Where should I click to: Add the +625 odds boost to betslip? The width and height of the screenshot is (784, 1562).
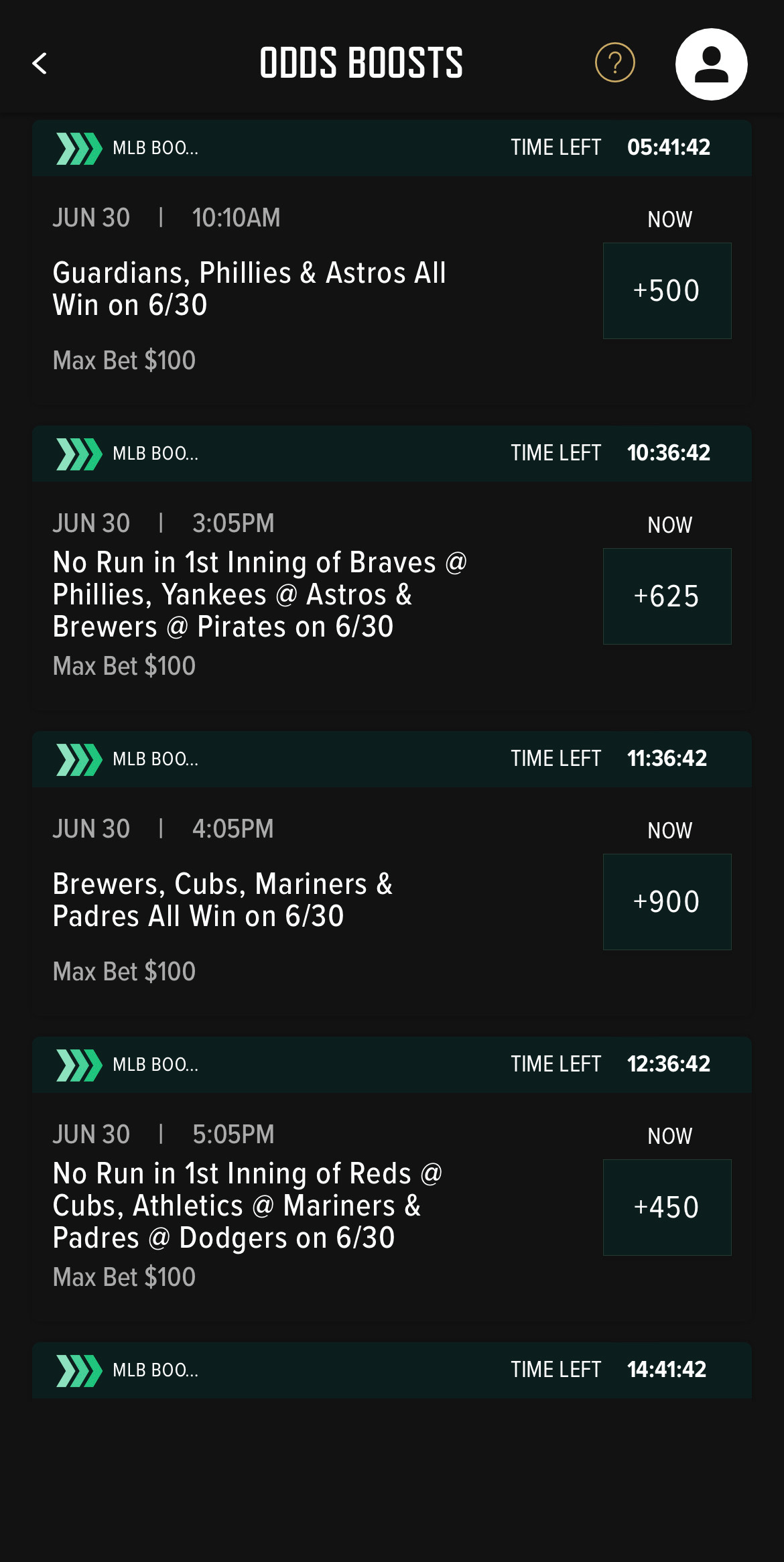pyautogui.click(x=667, y=596)
